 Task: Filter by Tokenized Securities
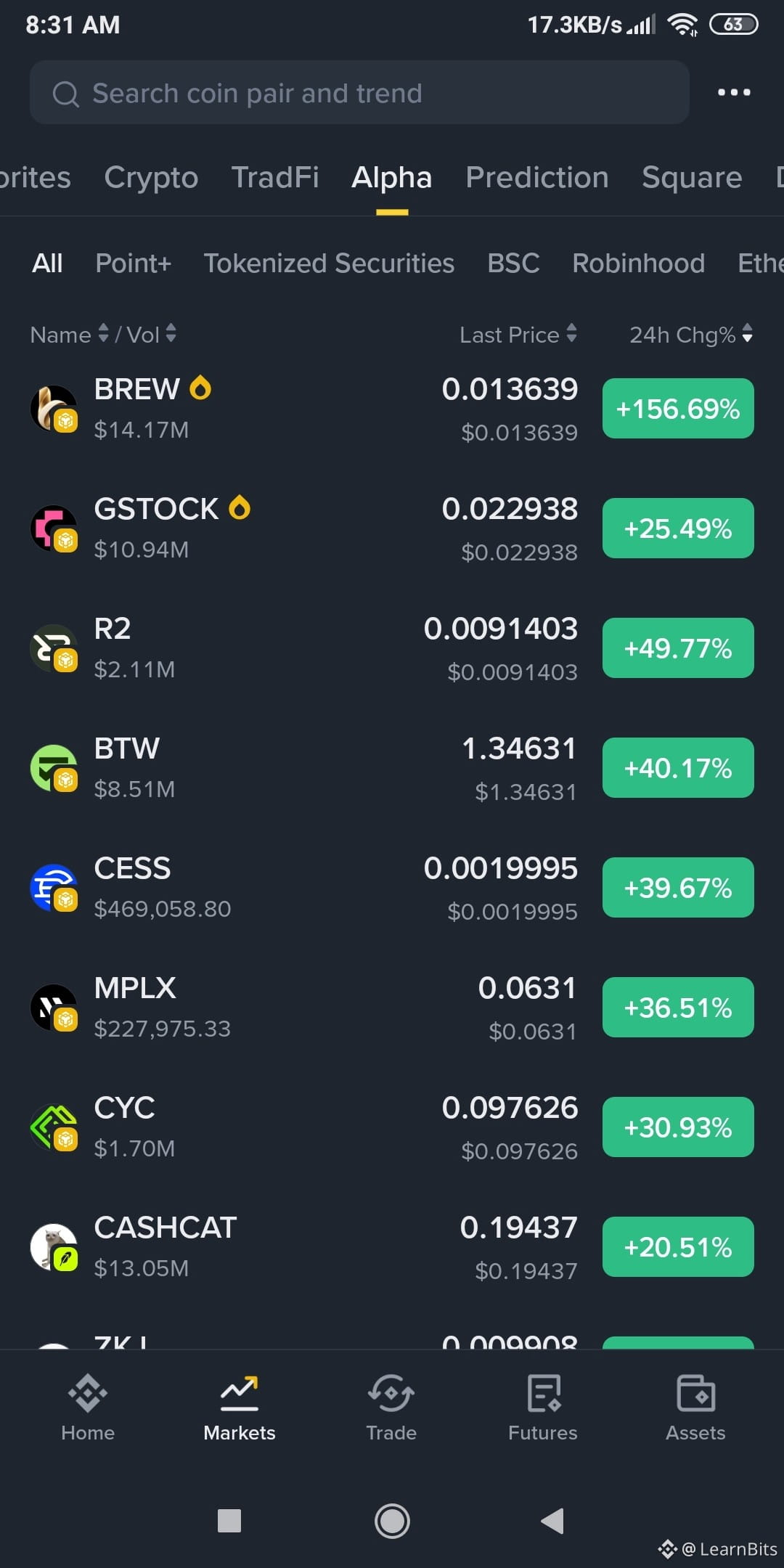[x=329, y=263]
